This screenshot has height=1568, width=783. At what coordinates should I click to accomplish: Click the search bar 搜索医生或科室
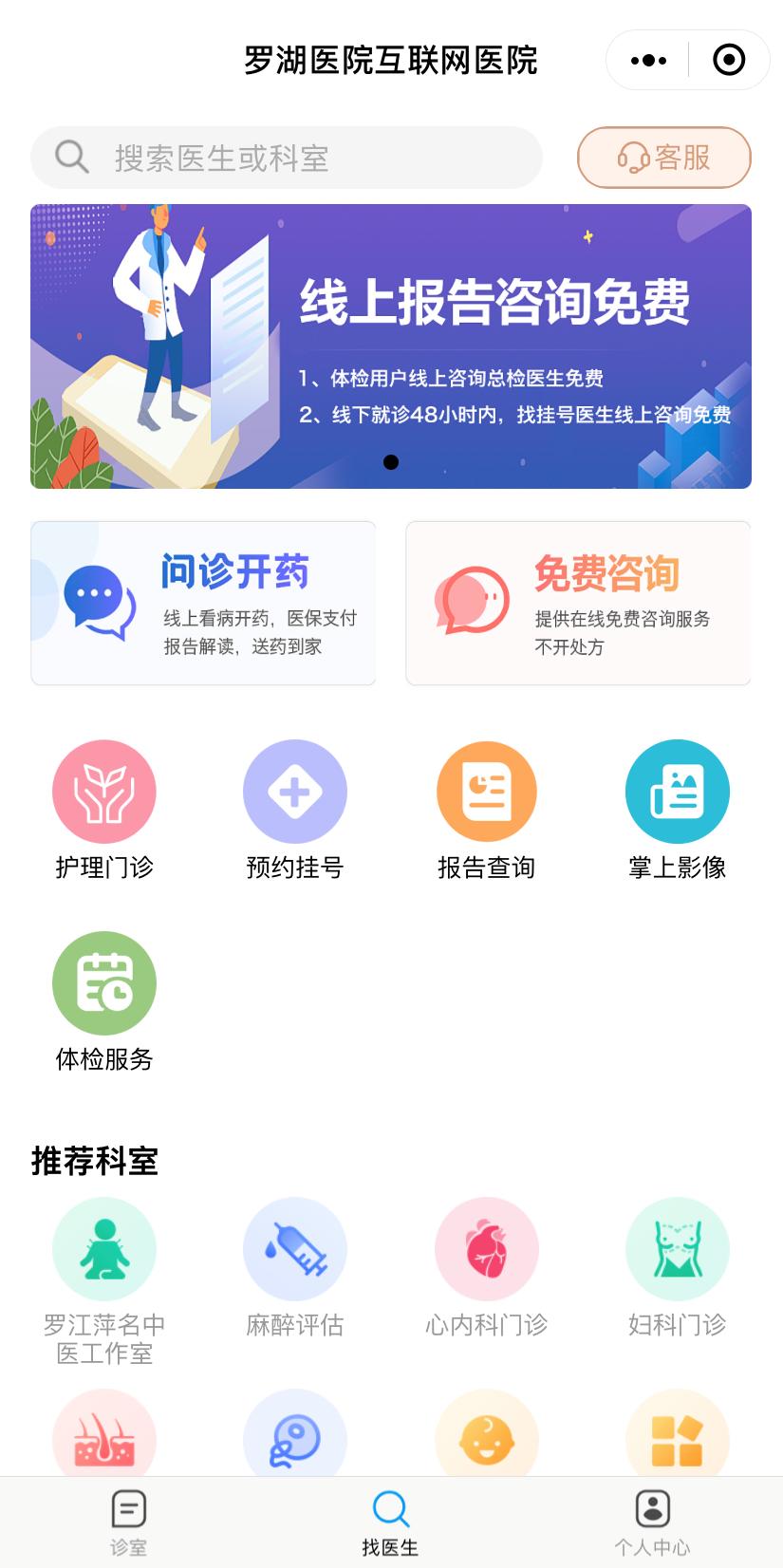point(285,157)
